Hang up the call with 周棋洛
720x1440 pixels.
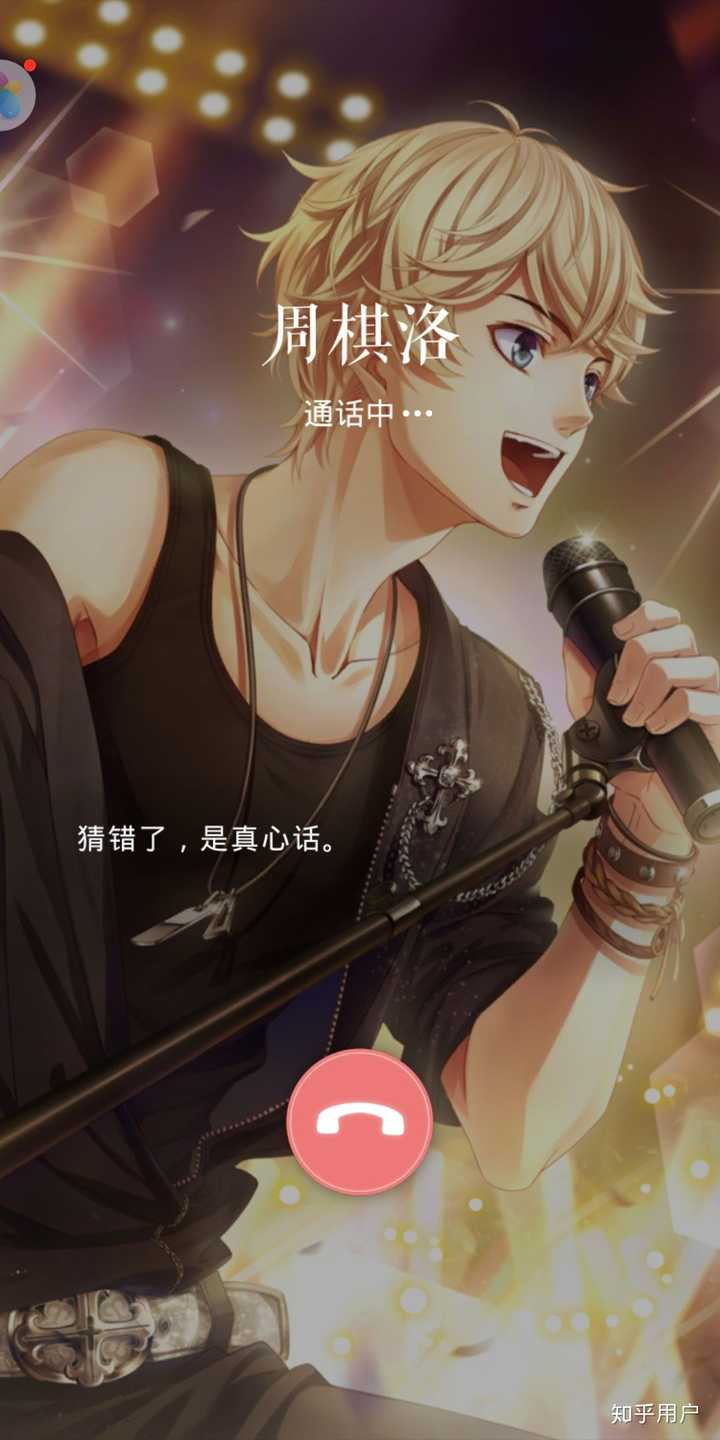360,1121
